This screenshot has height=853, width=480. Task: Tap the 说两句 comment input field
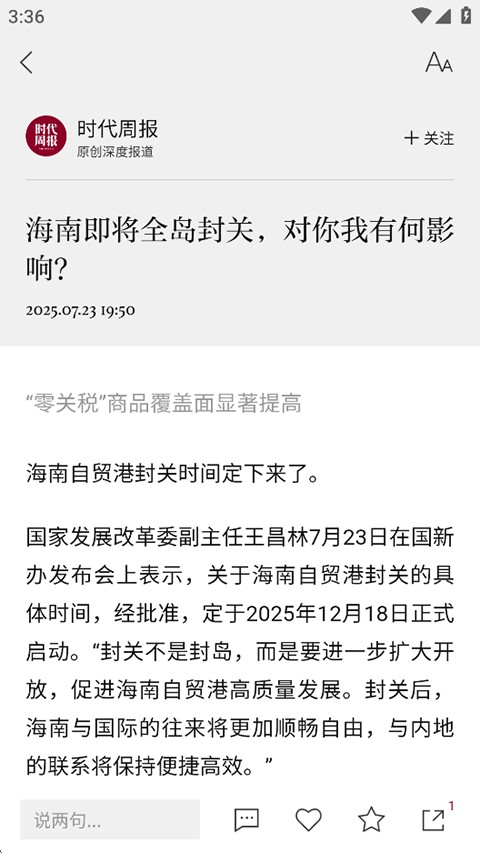click(110, 819)
